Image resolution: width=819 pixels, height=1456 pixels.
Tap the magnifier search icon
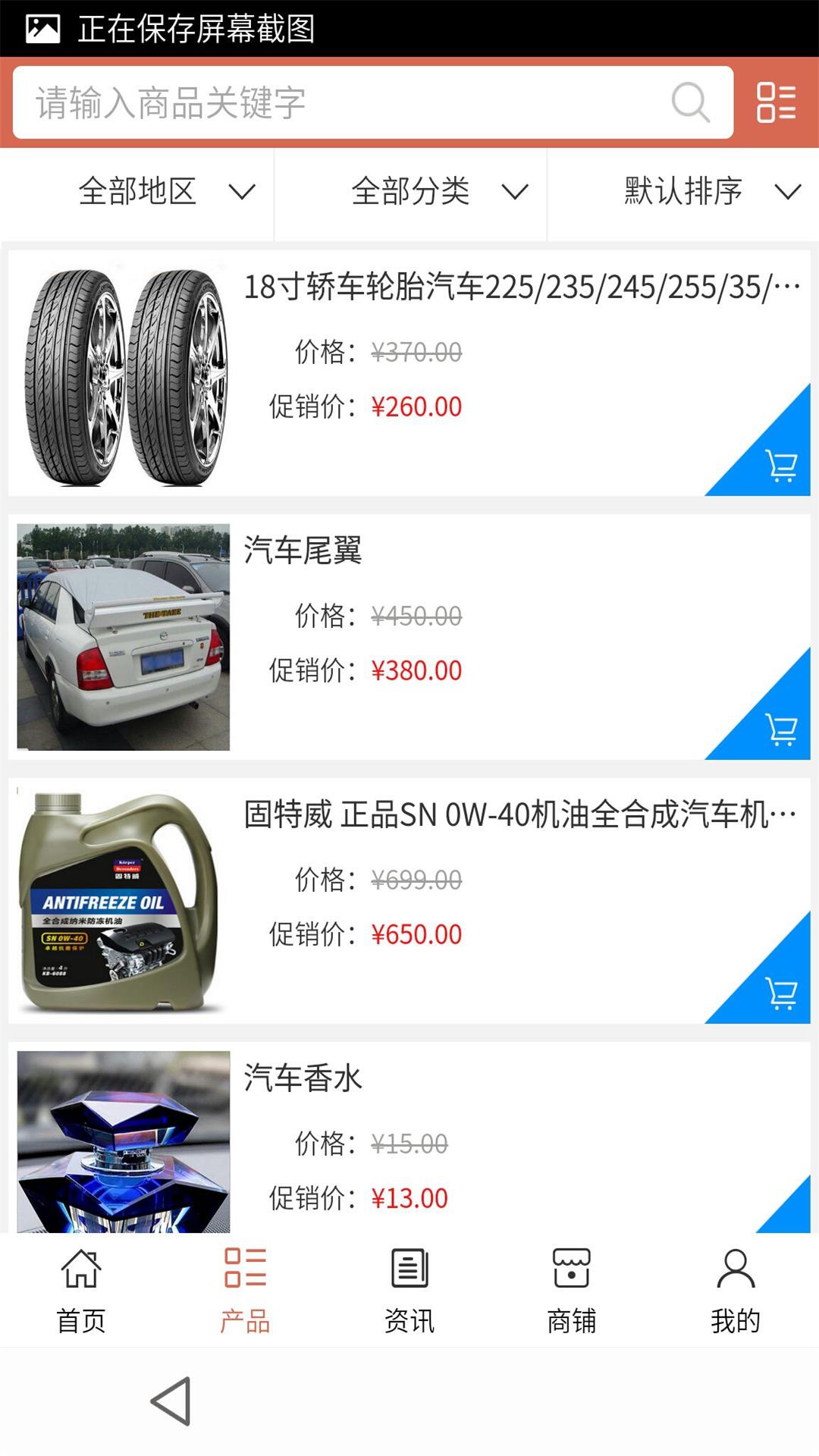click(690, 102)
